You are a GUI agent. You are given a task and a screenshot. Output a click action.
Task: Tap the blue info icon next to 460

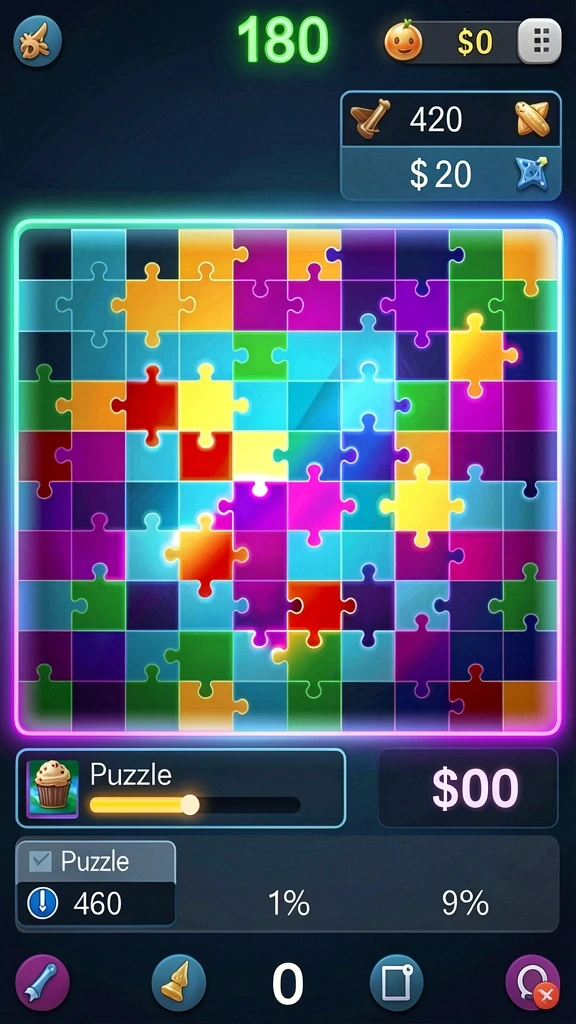[42, 904]
